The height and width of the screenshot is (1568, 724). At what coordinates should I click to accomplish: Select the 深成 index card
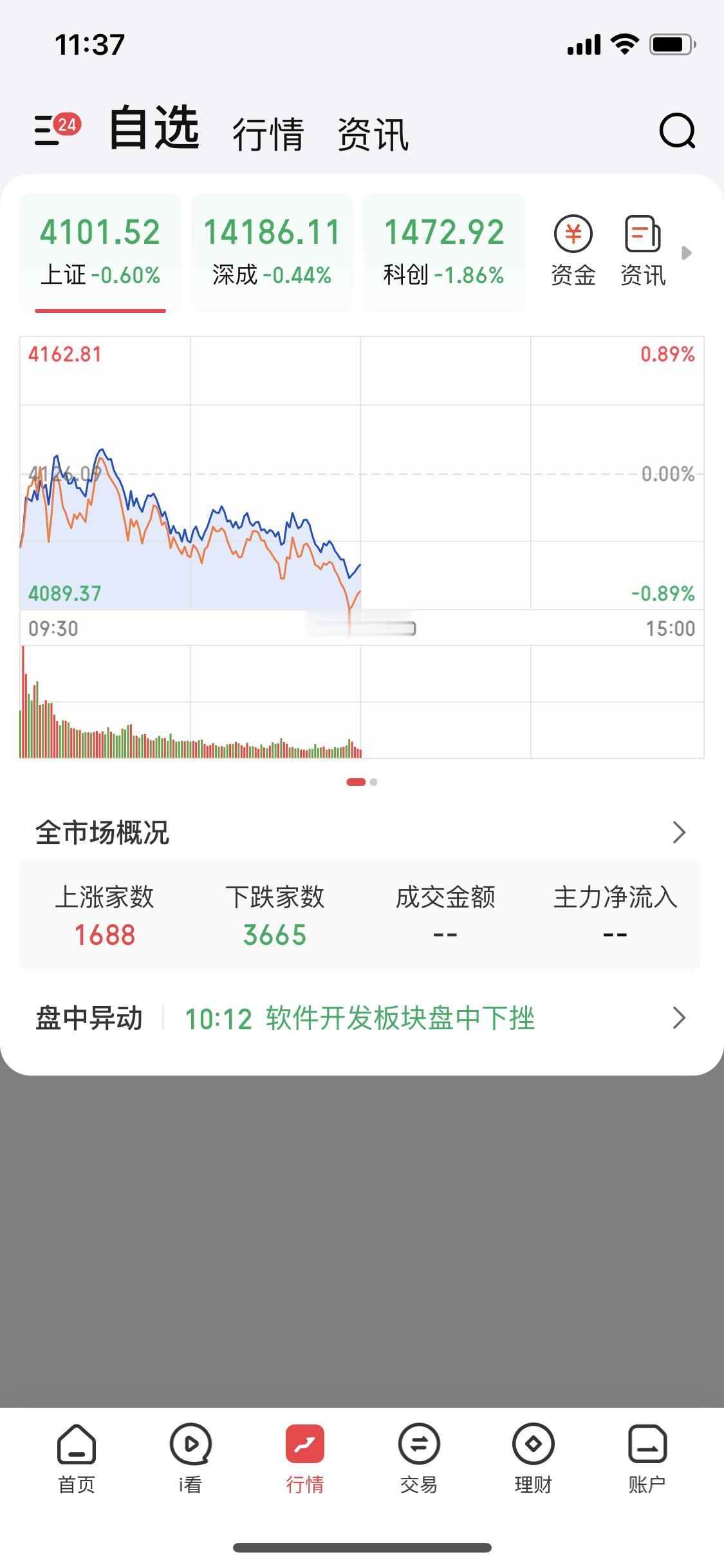point(272,252)
